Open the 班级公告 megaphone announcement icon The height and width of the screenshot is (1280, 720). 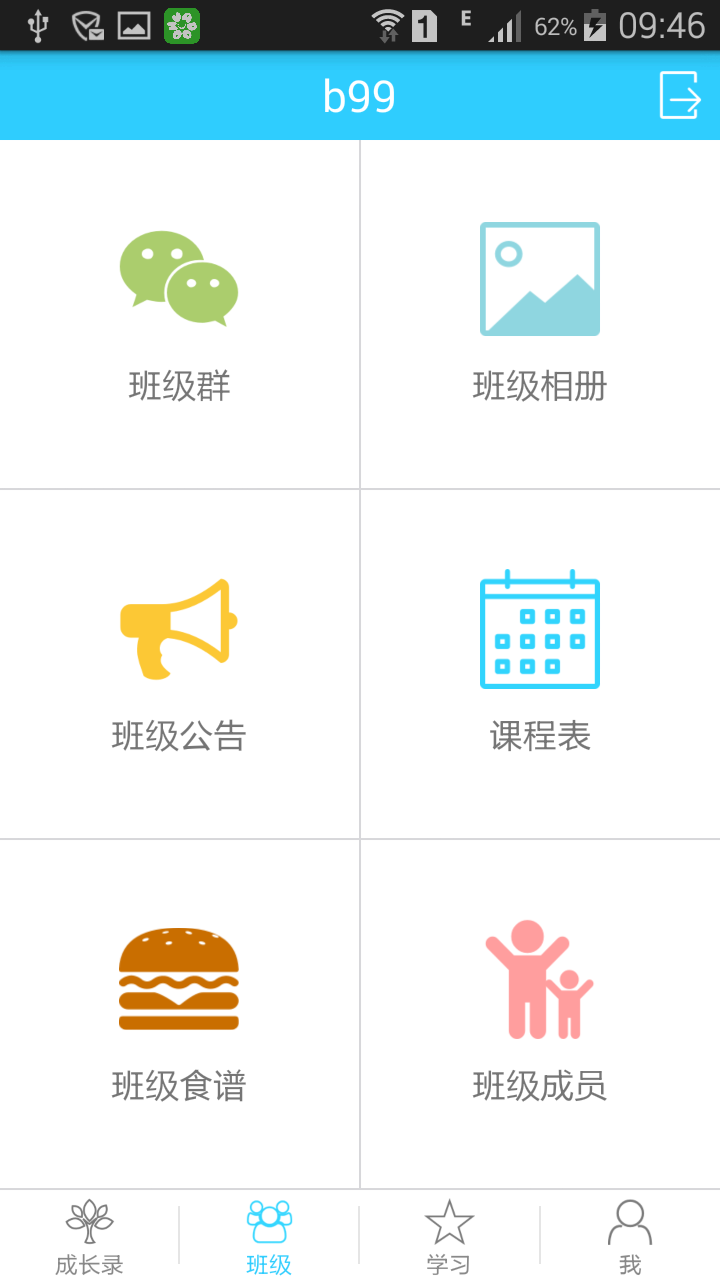pos(180,628)
